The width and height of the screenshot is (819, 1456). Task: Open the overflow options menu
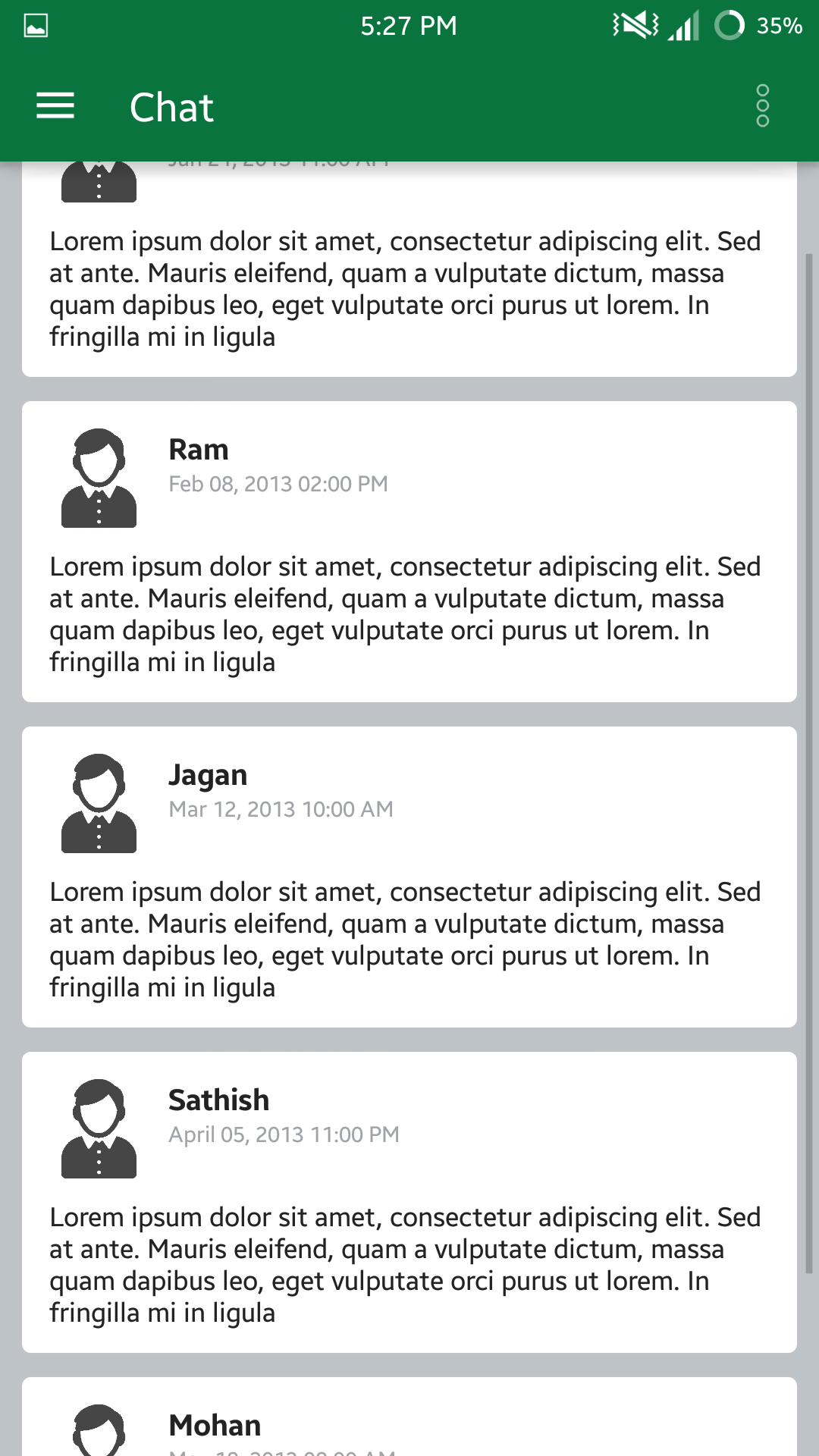(762, 106)
